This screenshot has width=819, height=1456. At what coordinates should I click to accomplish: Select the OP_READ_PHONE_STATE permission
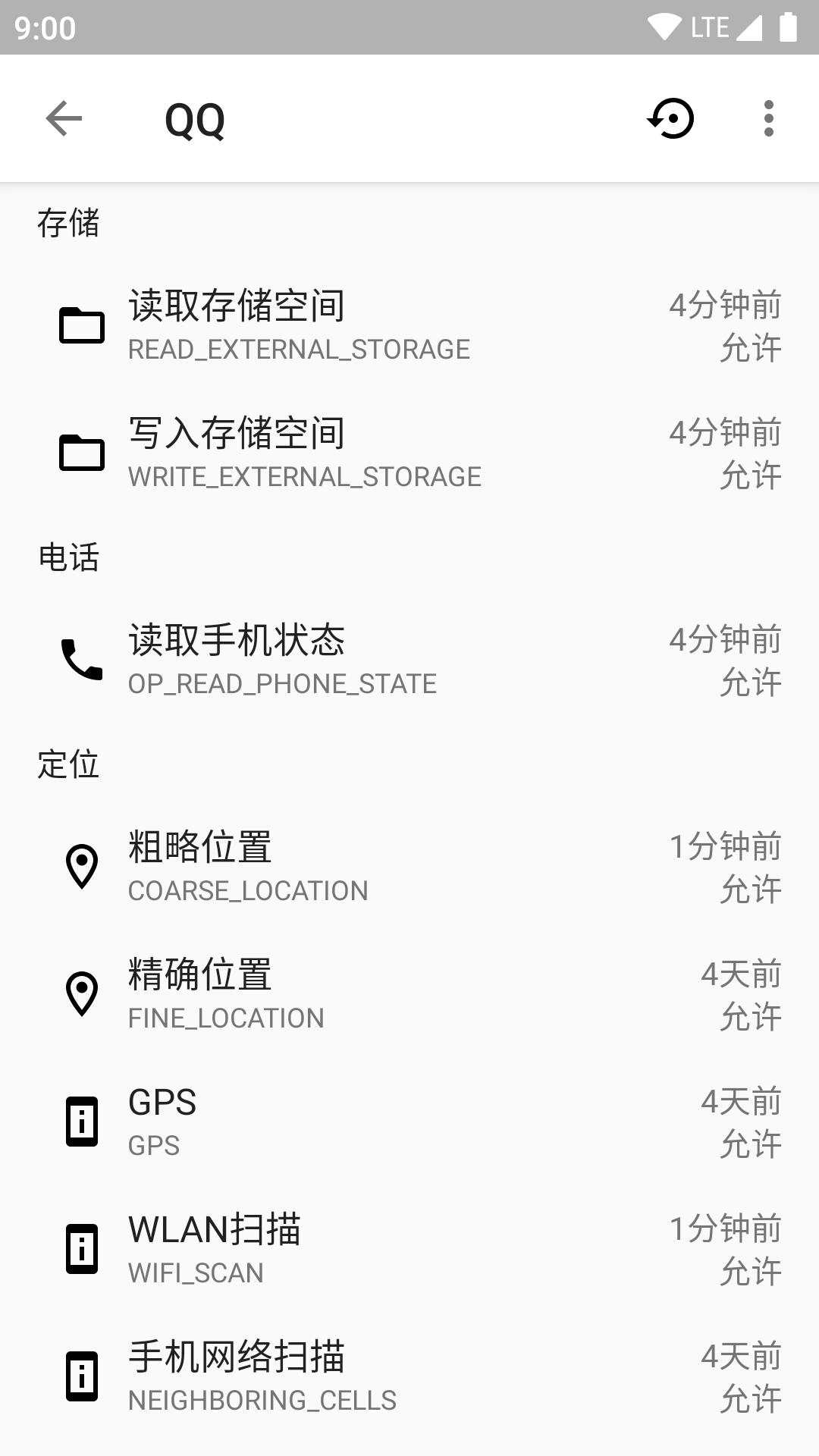point(409,660)
